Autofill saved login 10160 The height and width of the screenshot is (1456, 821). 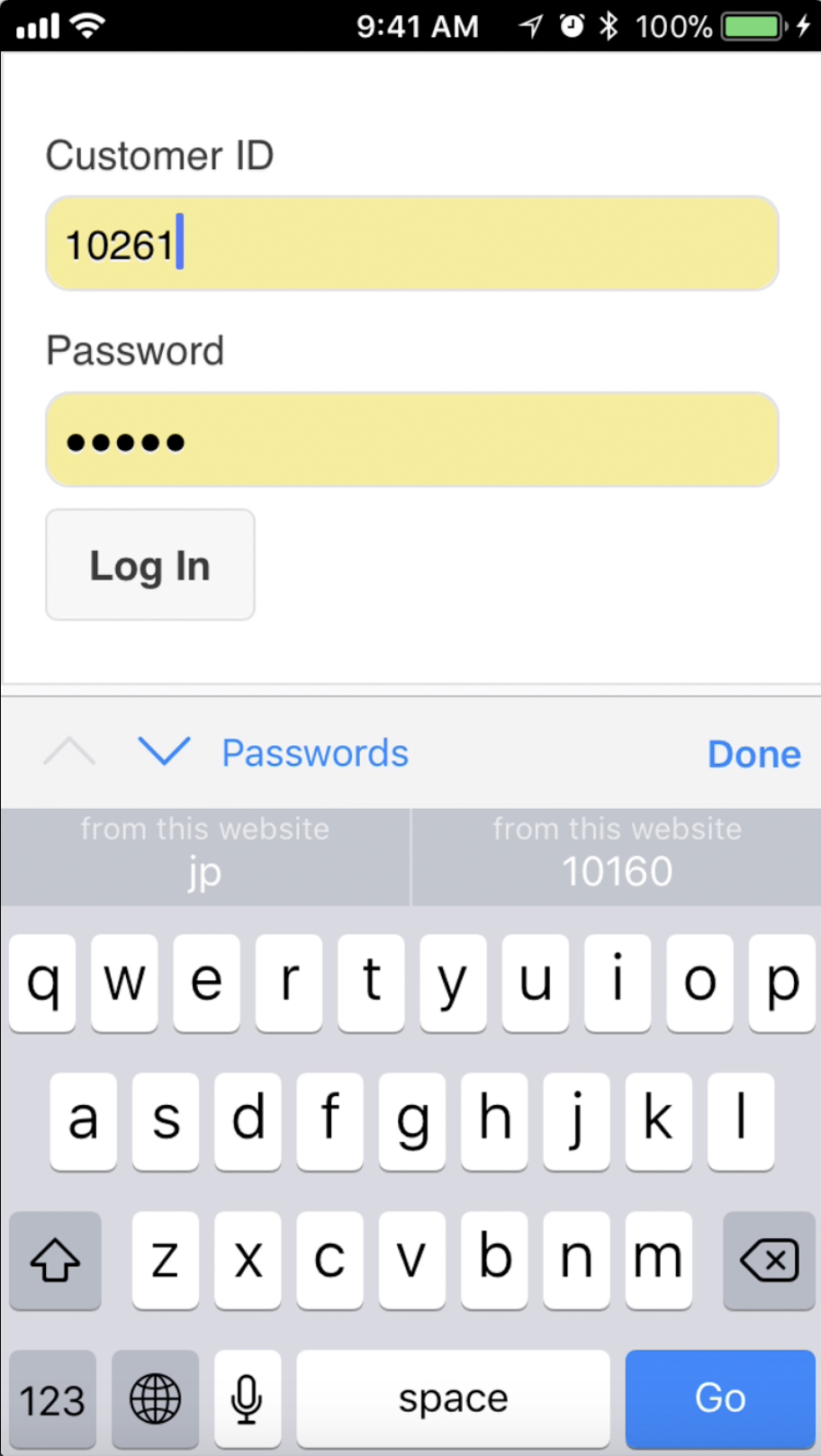tap(617, 856)
